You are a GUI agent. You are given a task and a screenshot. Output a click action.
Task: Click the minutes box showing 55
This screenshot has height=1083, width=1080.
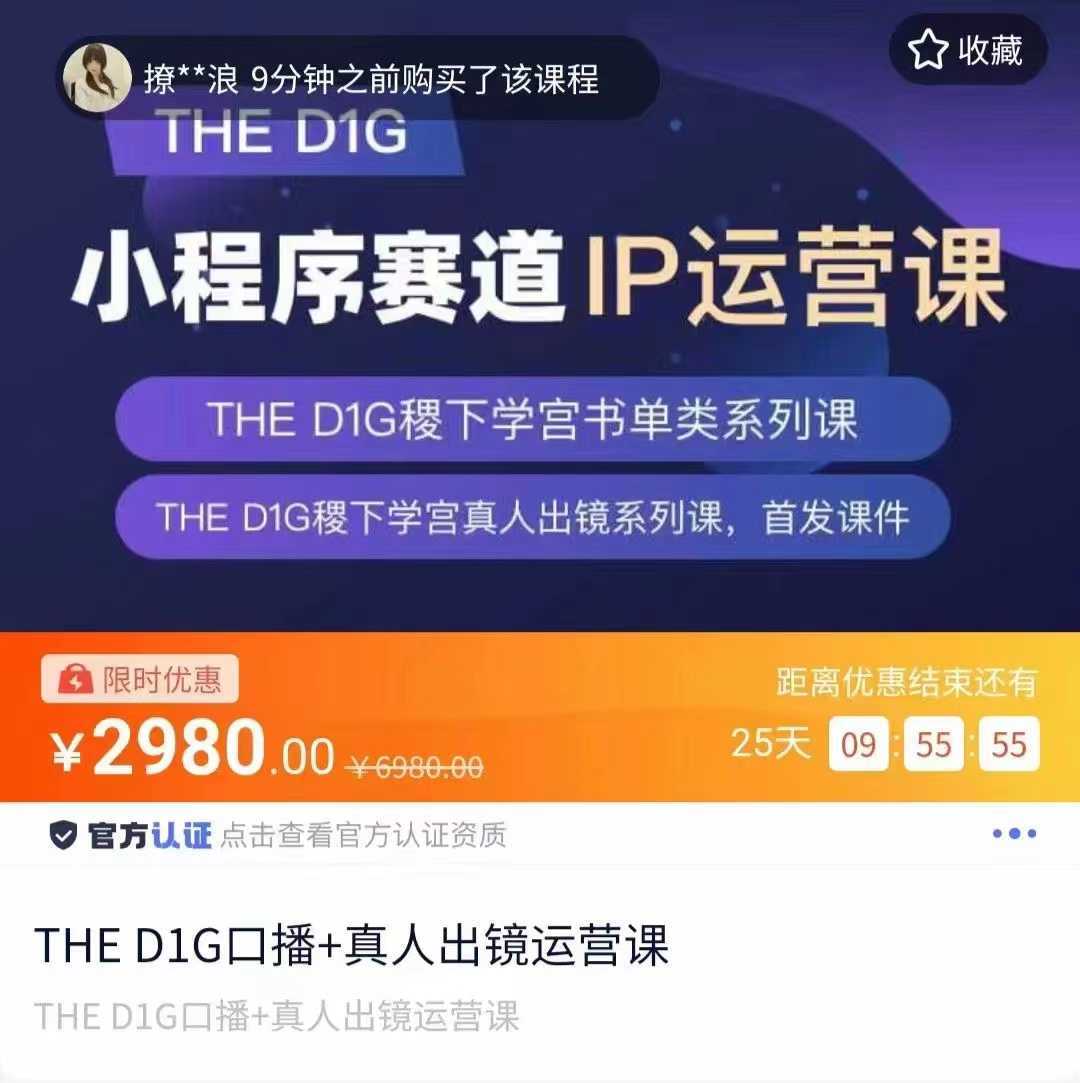[x=935, y=746]
